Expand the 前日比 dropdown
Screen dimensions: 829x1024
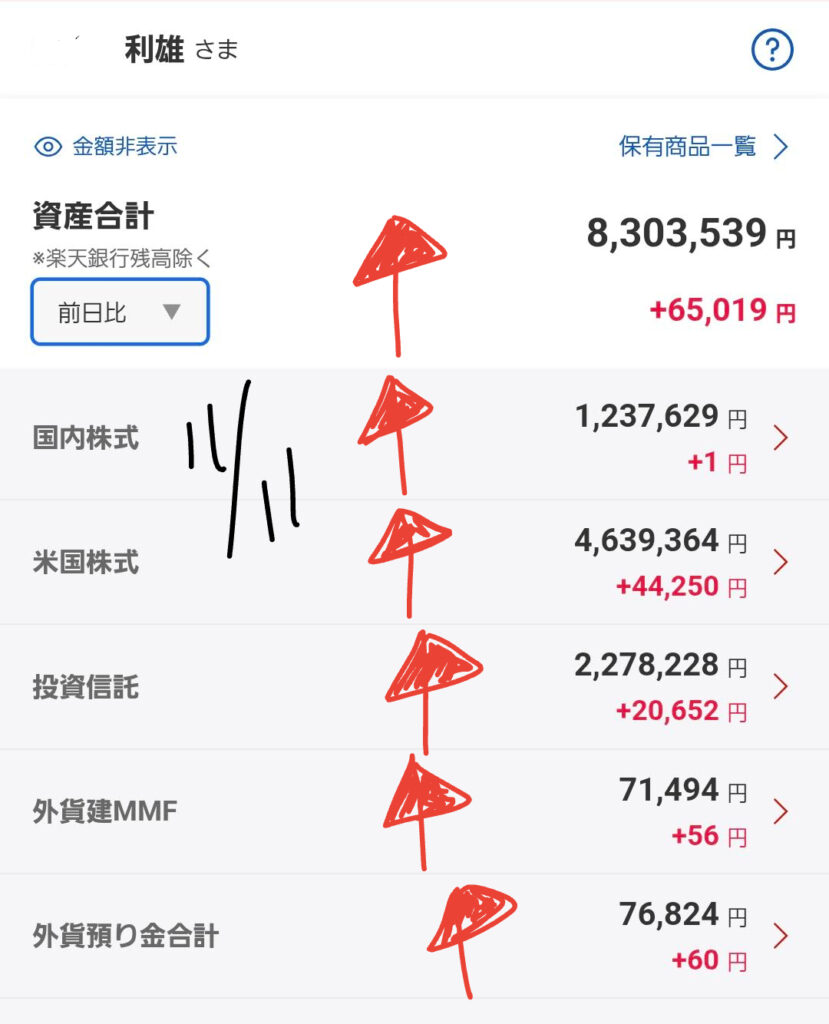point(120,312)
